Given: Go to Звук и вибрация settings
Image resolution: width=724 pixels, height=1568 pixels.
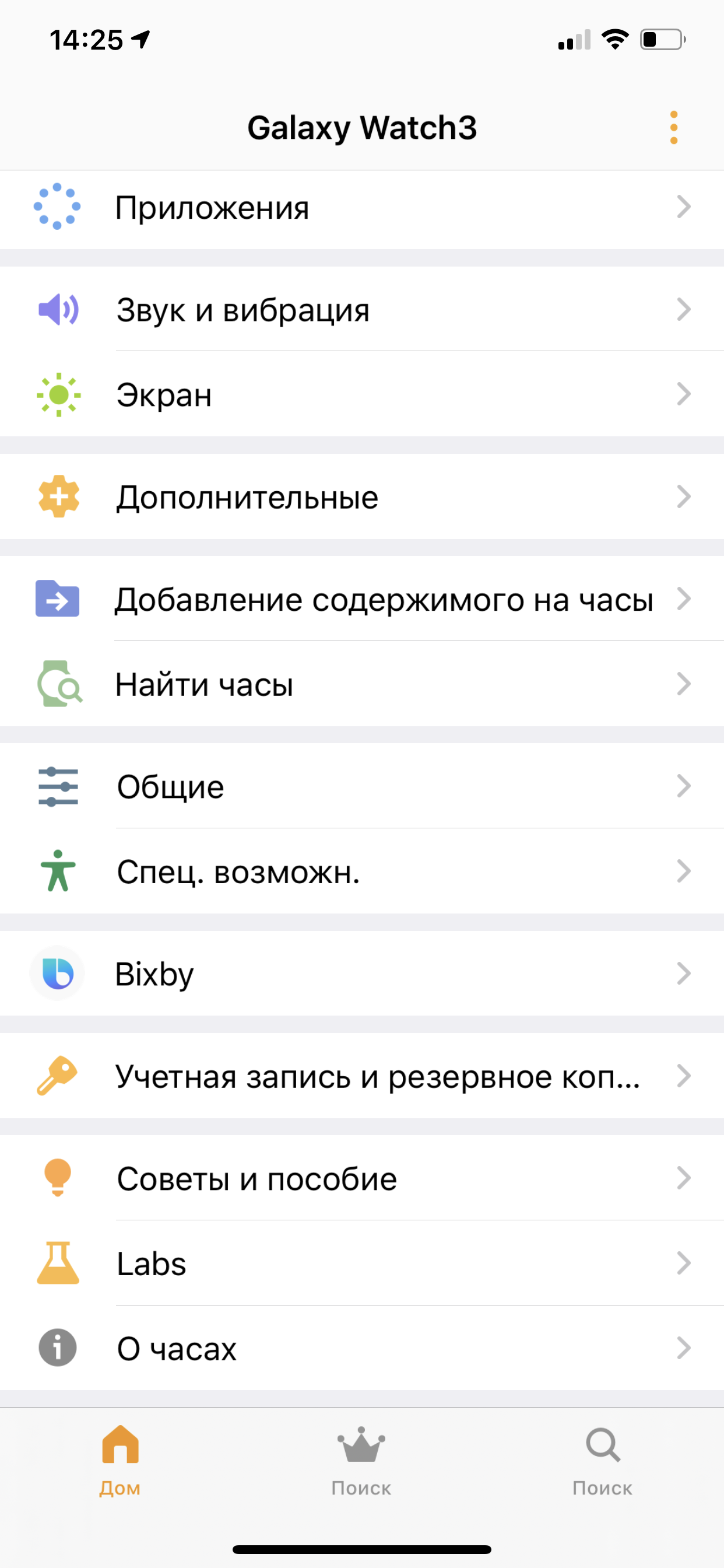Looking at the screenshot, I should click(362, 310).
